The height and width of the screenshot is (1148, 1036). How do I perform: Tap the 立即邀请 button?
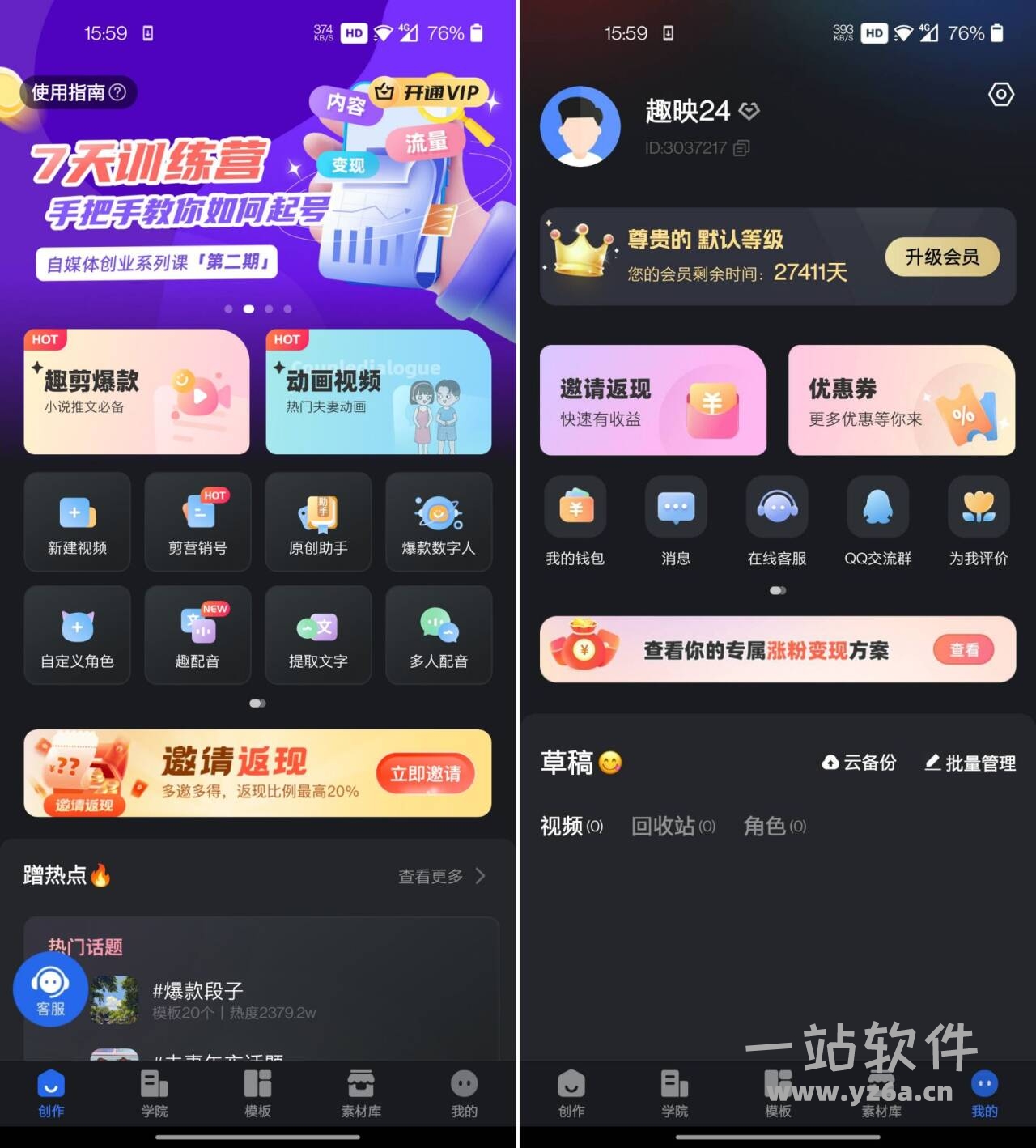[x=425, y=773]
